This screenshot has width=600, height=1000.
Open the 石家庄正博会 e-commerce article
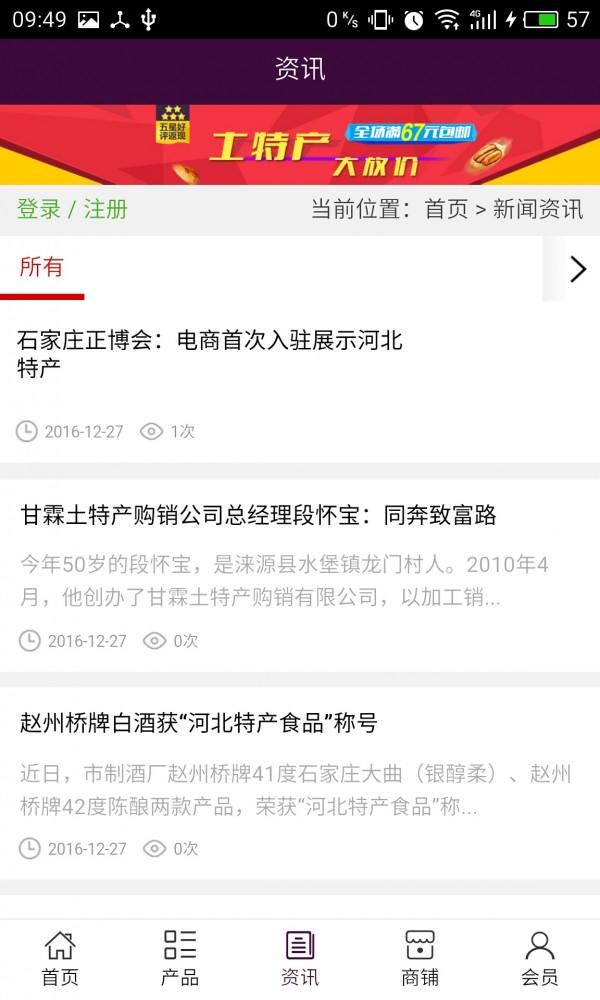210,354
